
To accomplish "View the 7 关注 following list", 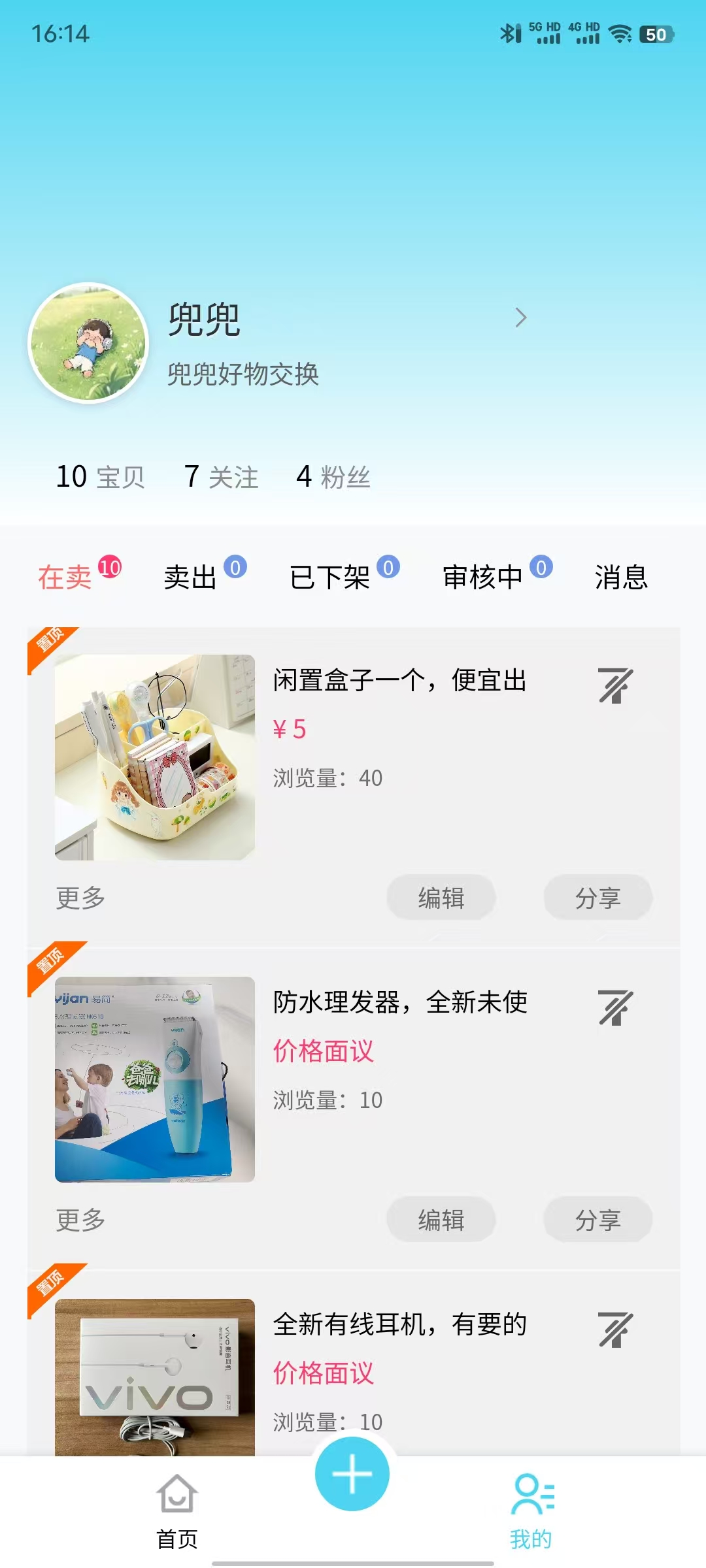I will point(221,477).
